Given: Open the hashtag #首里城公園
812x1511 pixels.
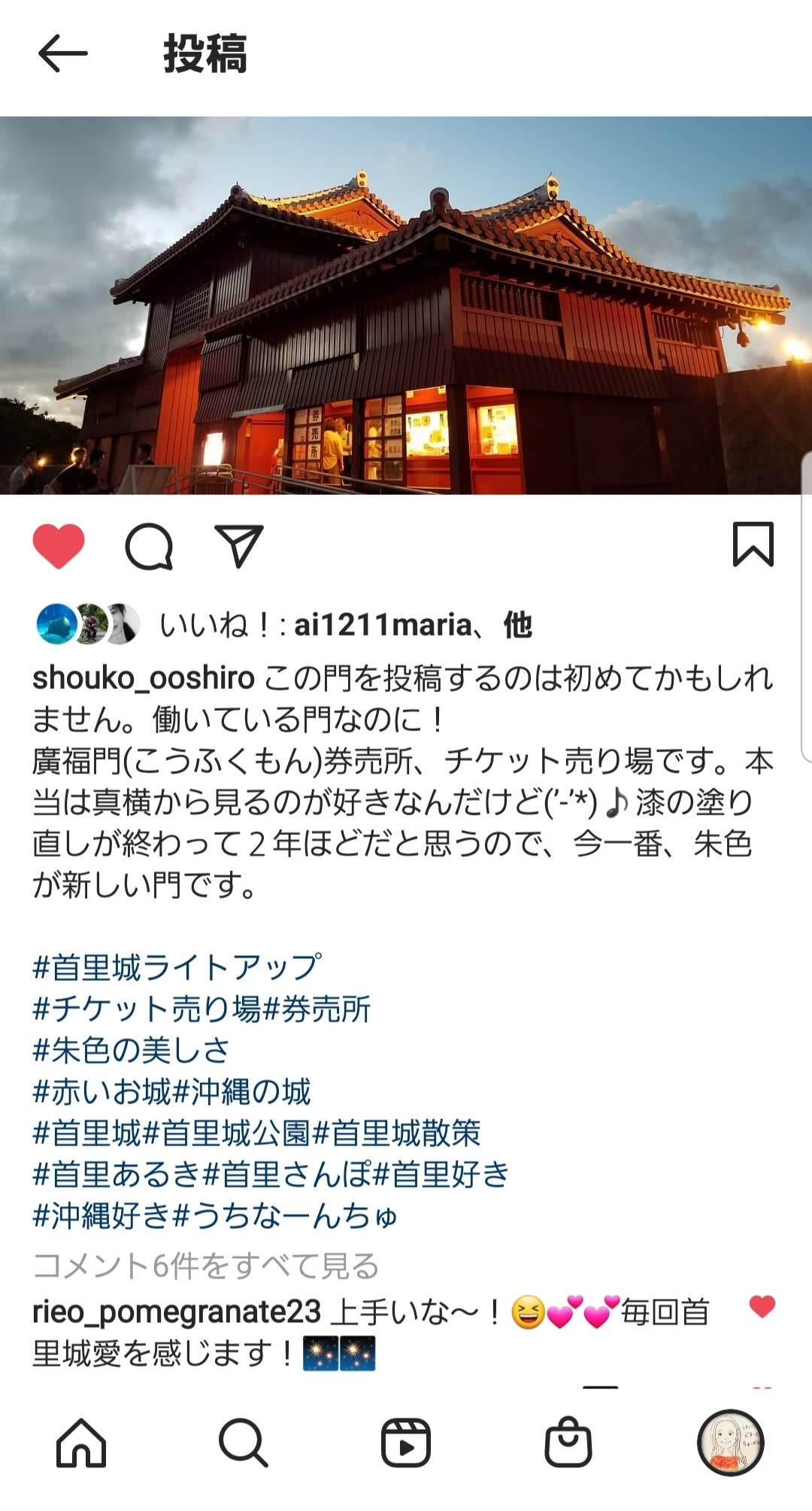Looking at the screenshot, I should click(x=226, y=1133).
